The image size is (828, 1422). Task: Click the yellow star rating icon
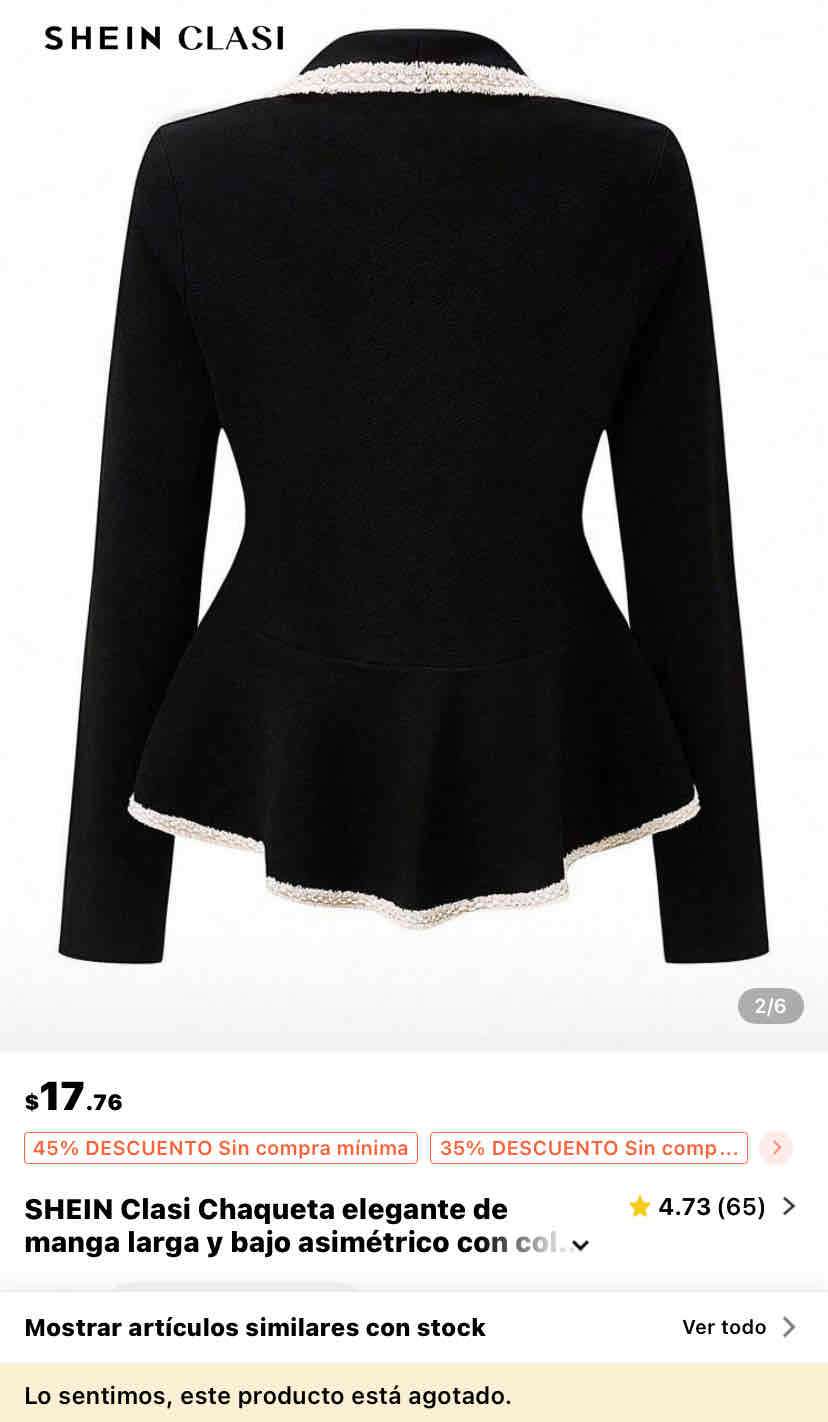pos(639,1207)
